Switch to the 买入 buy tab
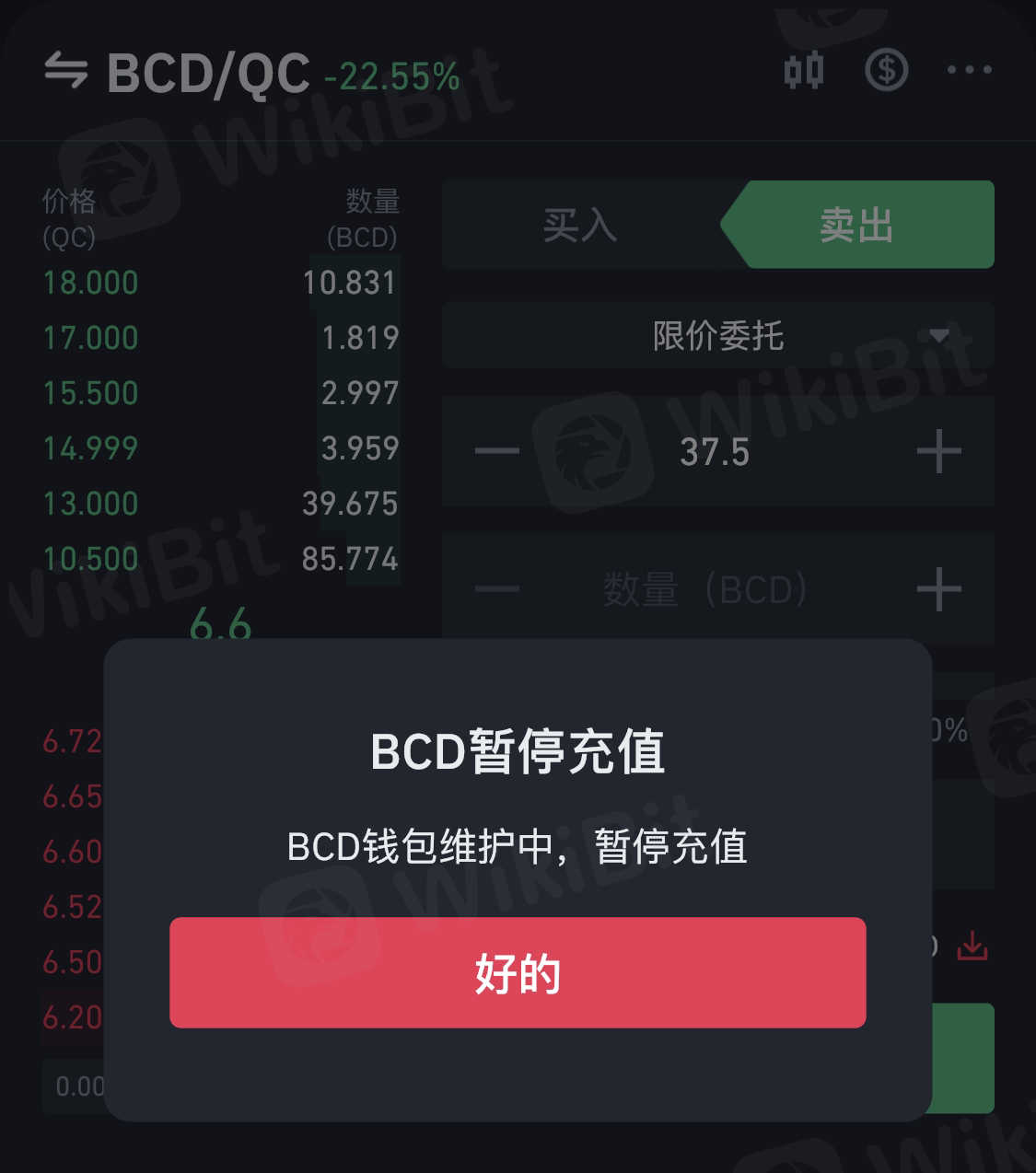1036x1173 pixels. pyautogui.click(x=580, y=226)
